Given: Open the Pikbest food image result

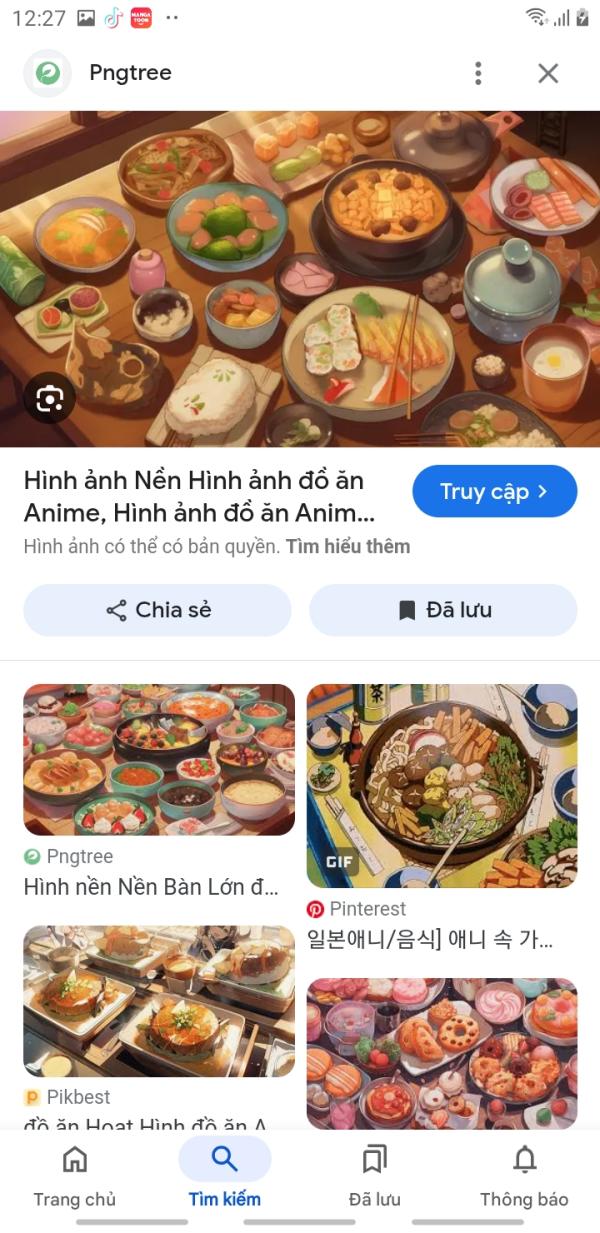Looking at the screenshot, I should (159, 1000).
